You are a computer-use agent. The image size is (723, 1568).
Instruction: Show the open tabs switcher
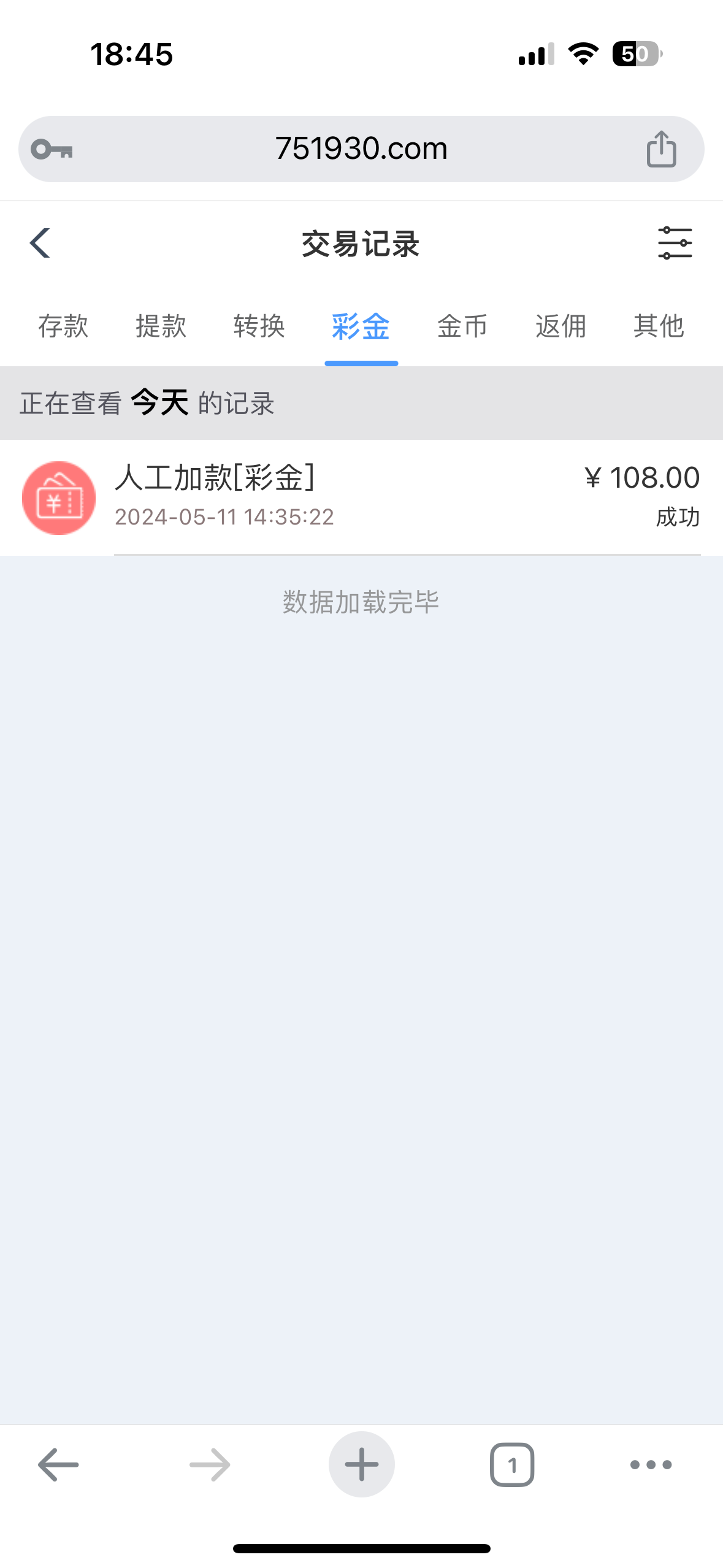tap(512, 1465)
